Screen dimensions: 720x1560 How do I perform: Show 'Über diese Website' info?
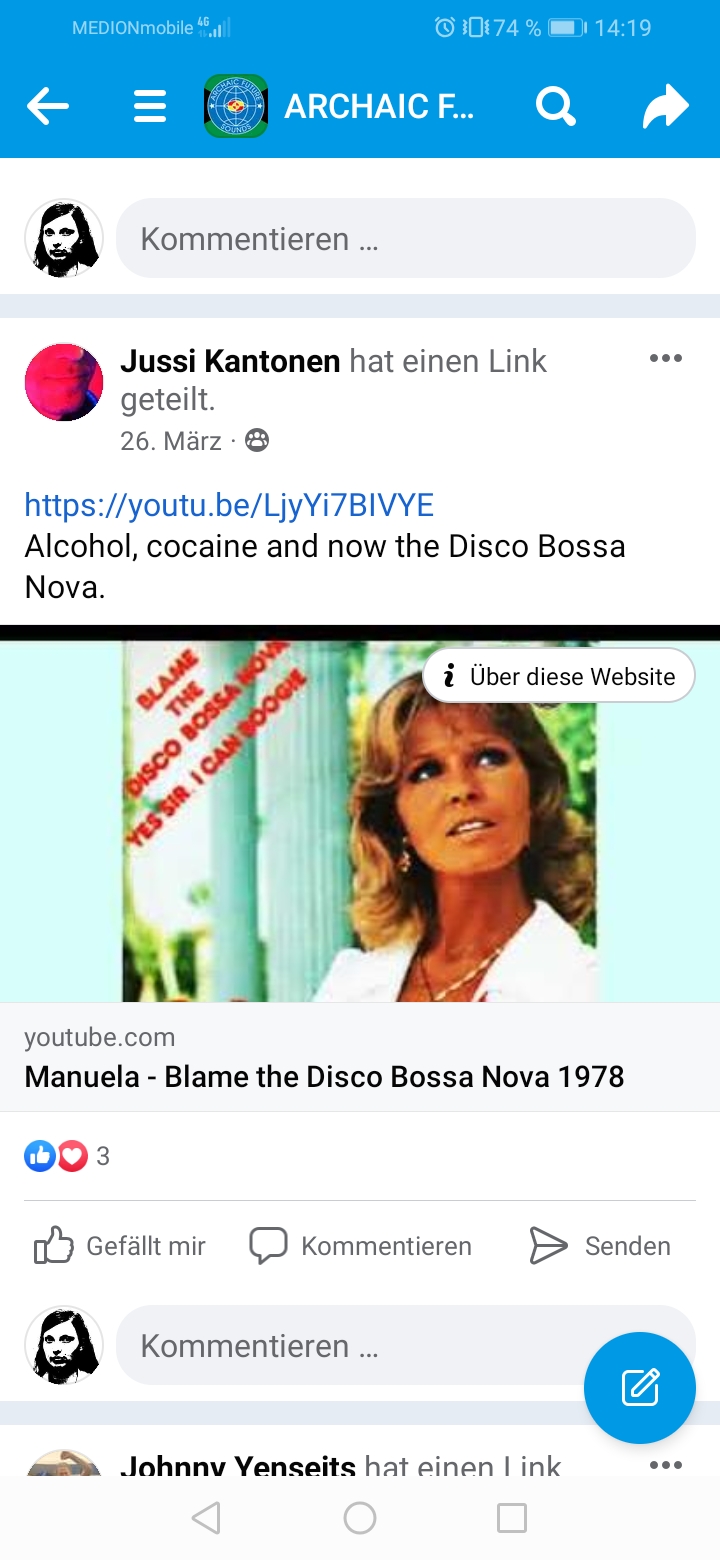point(559,677)
